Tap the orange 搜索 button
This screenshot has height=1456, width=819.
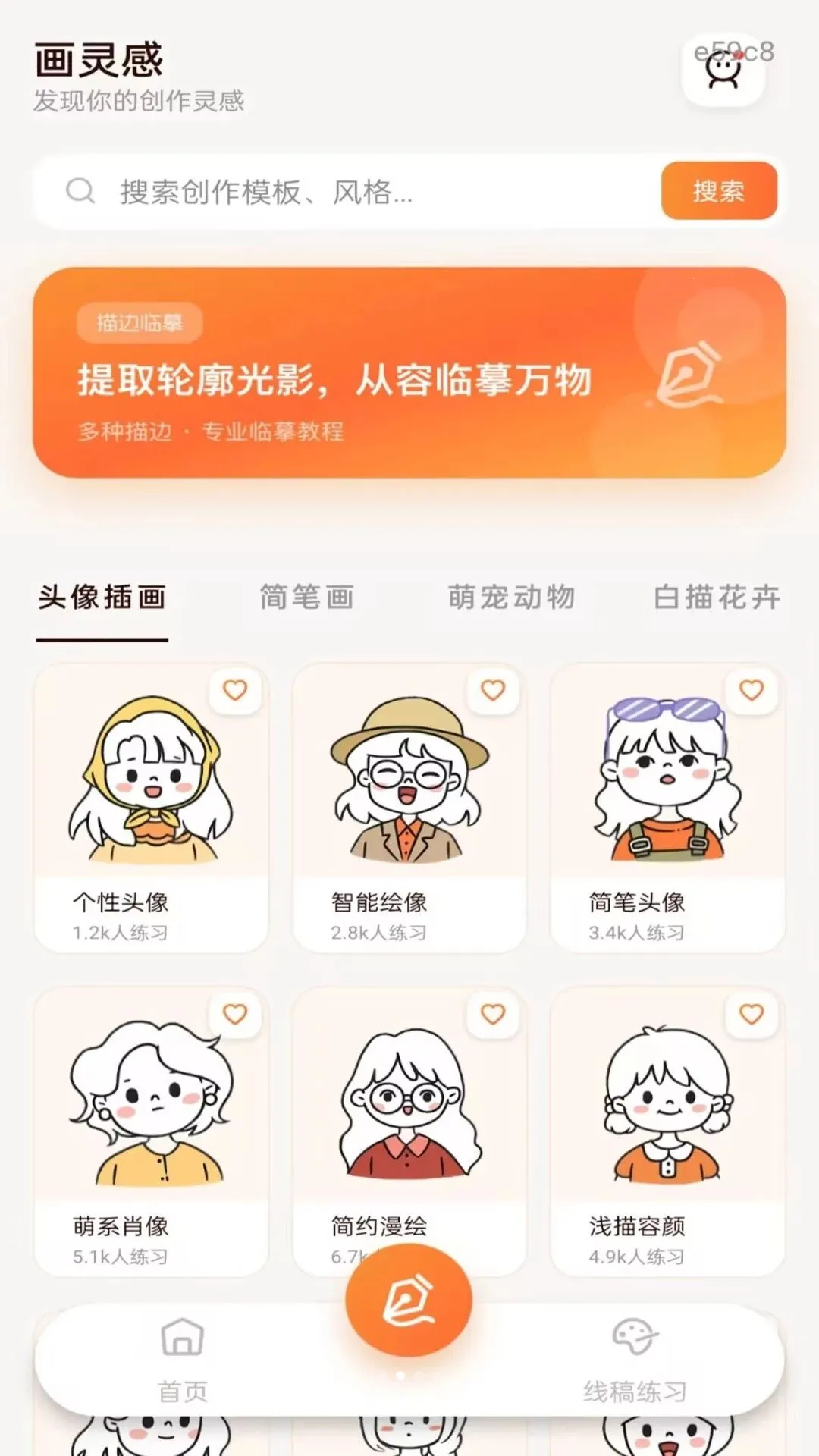click(x=718, y=191)
